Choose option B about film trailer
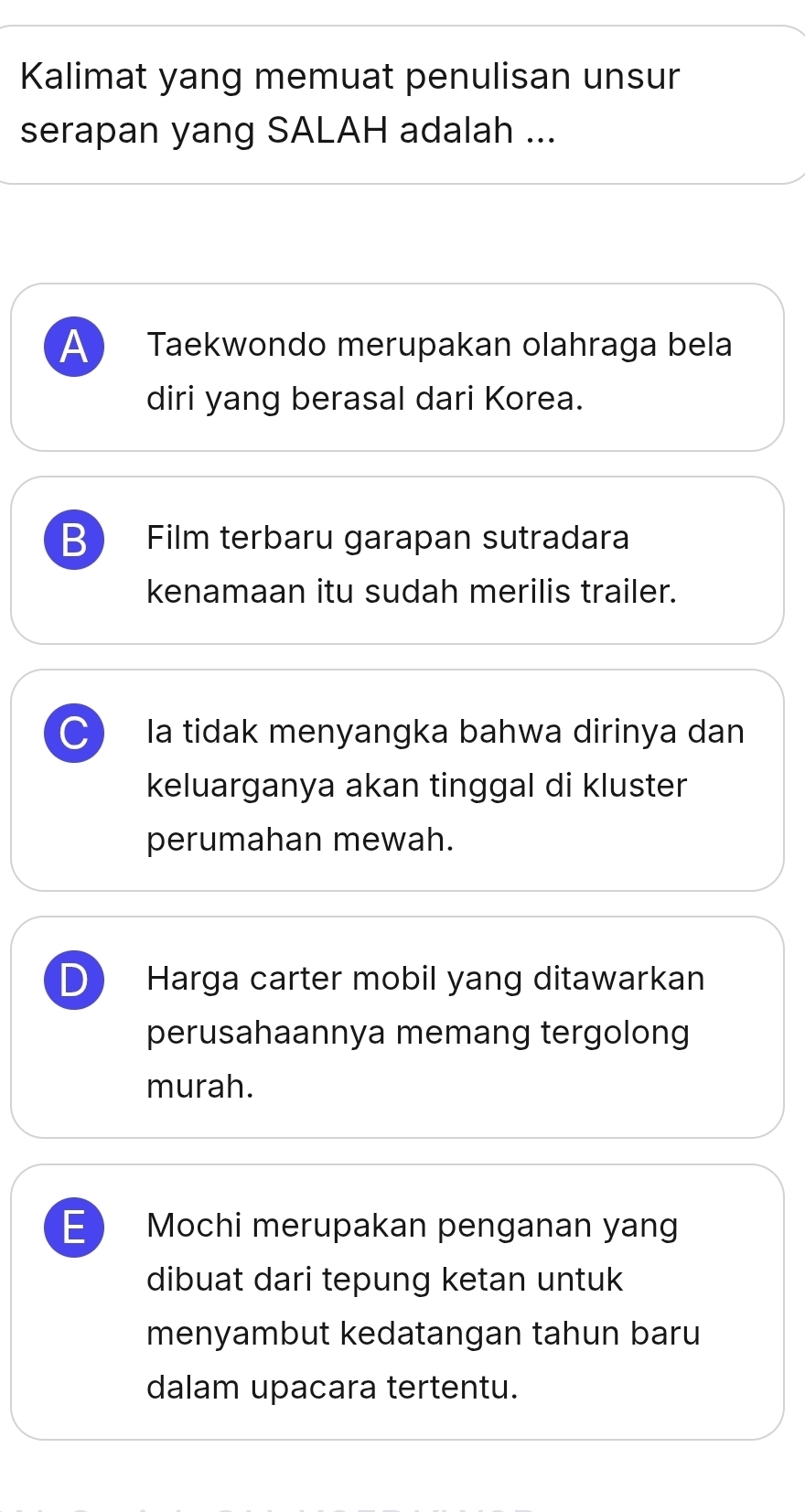This screenshot has height=1512, width=805. click(397, 561)
